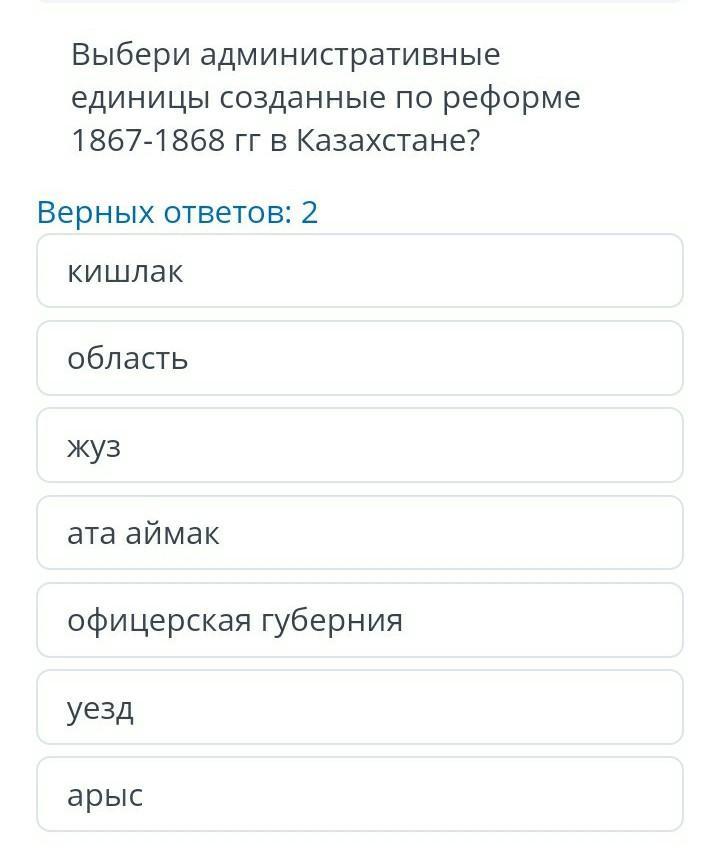
Task: Pick the ата аймак option
Action: (360, 533)
